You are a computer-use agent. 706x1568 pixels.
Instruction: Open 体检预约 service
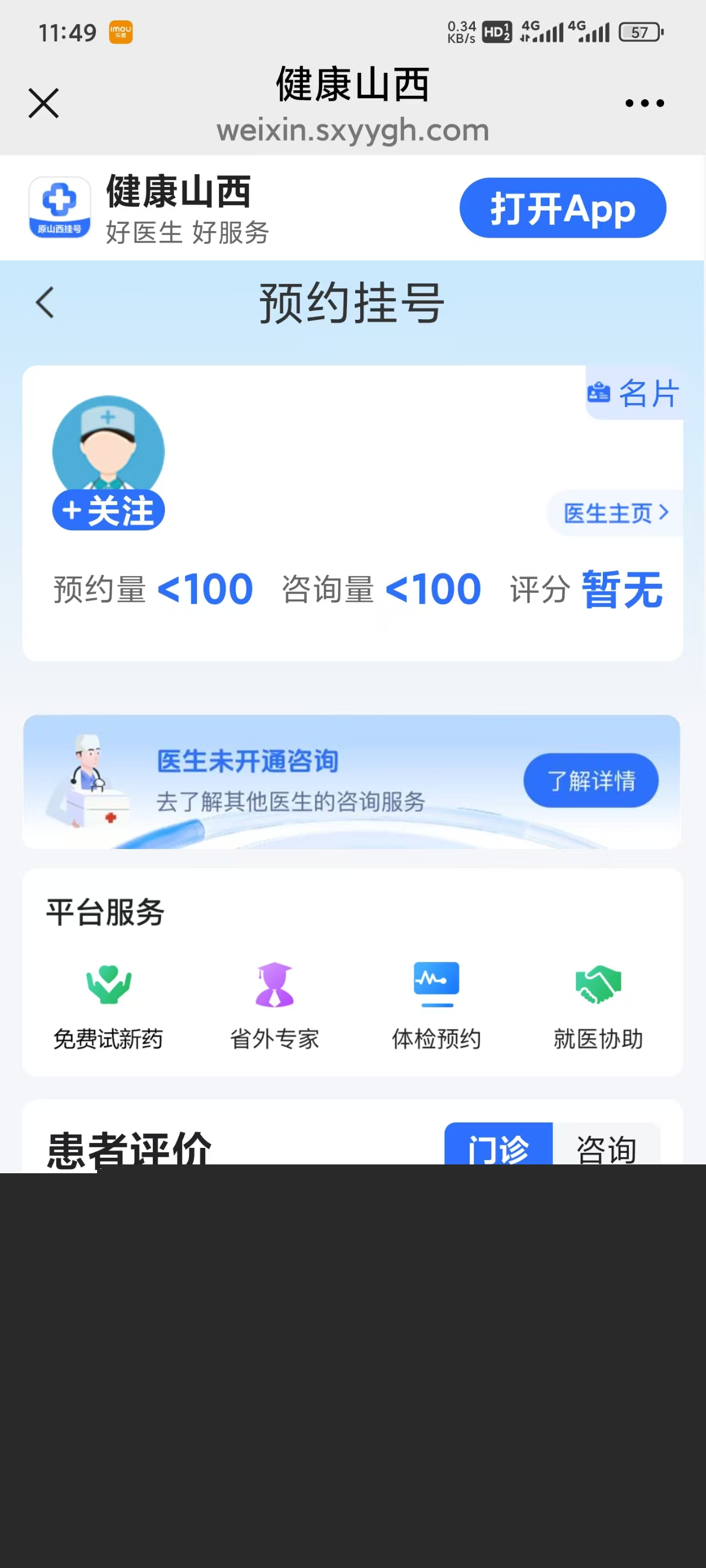click(x=436, y=1006)
